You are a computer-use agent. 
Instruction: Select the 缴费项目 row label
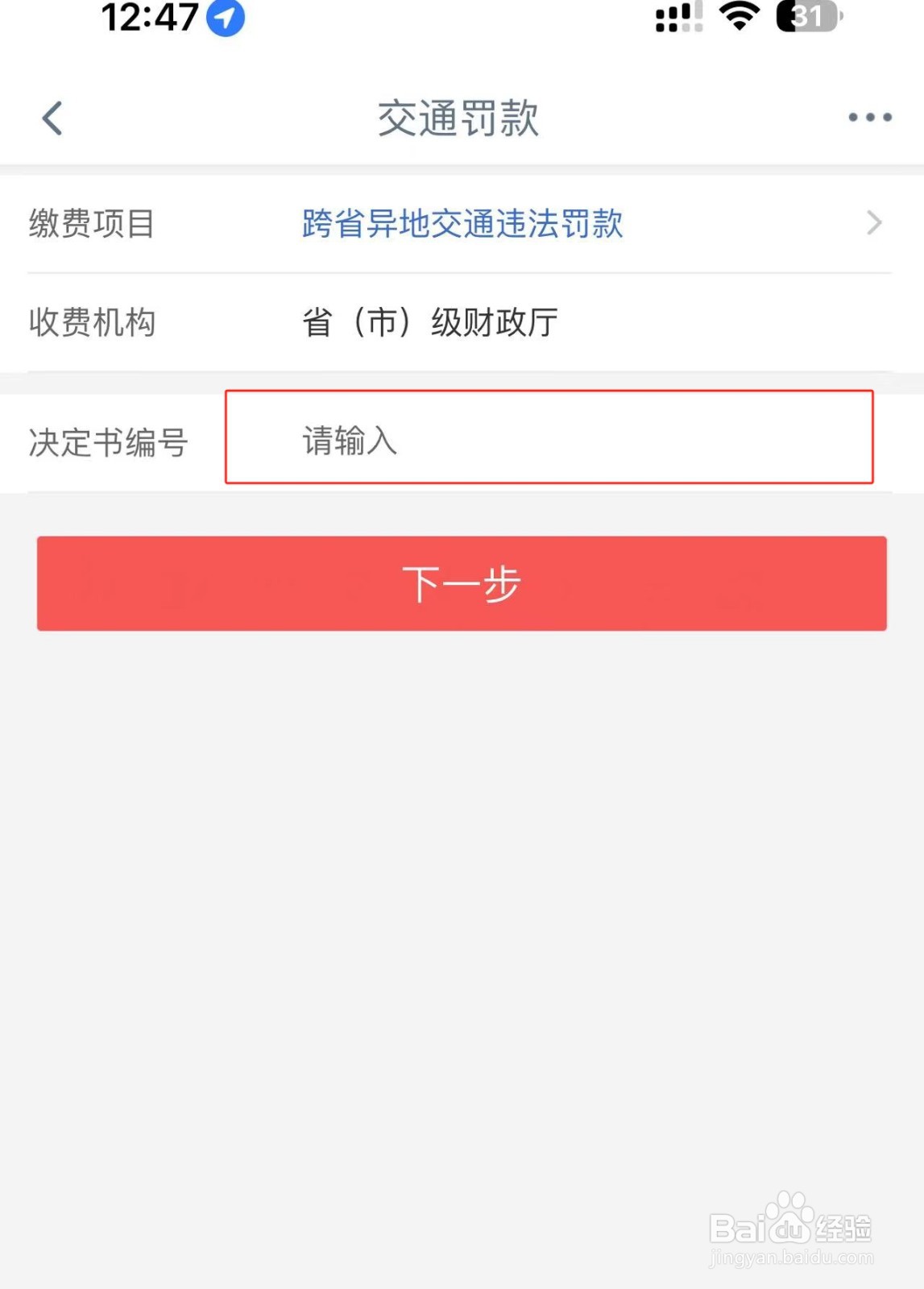click(91, 224)
